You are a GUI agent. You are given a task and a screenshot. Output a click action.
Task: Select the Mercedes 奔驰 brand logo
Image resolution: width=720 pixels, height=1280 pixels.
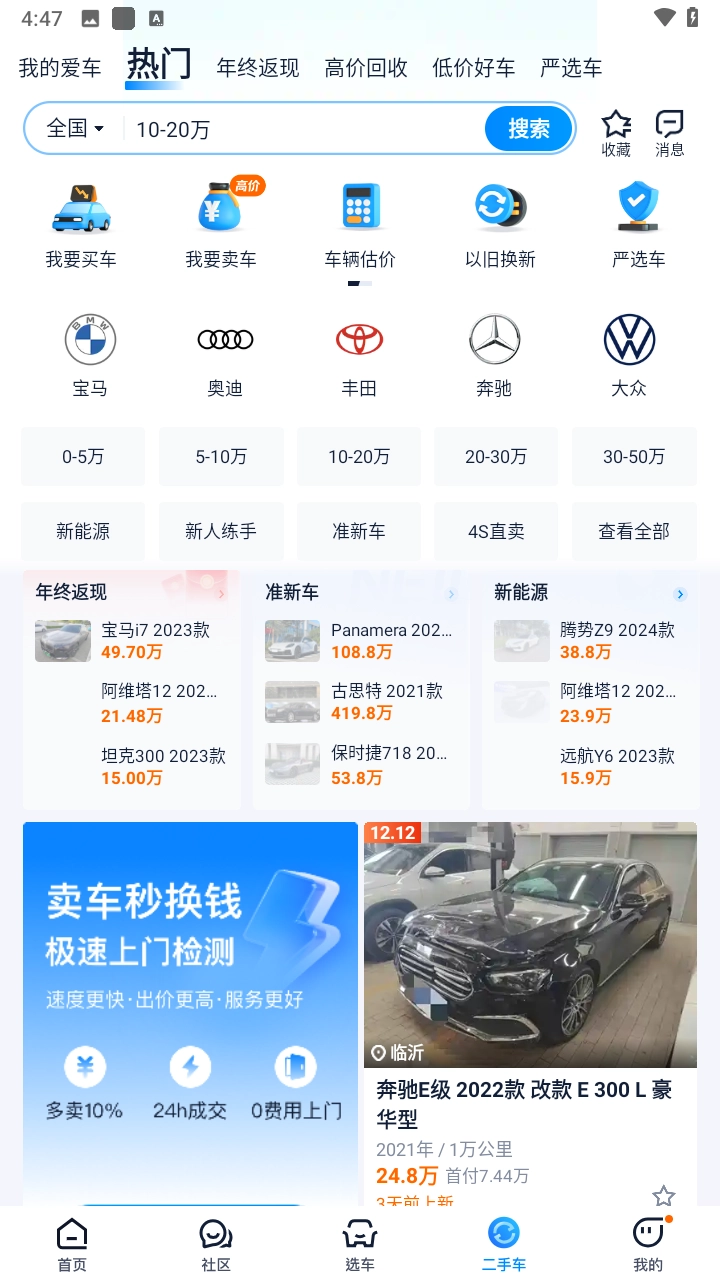click(493, 340)
